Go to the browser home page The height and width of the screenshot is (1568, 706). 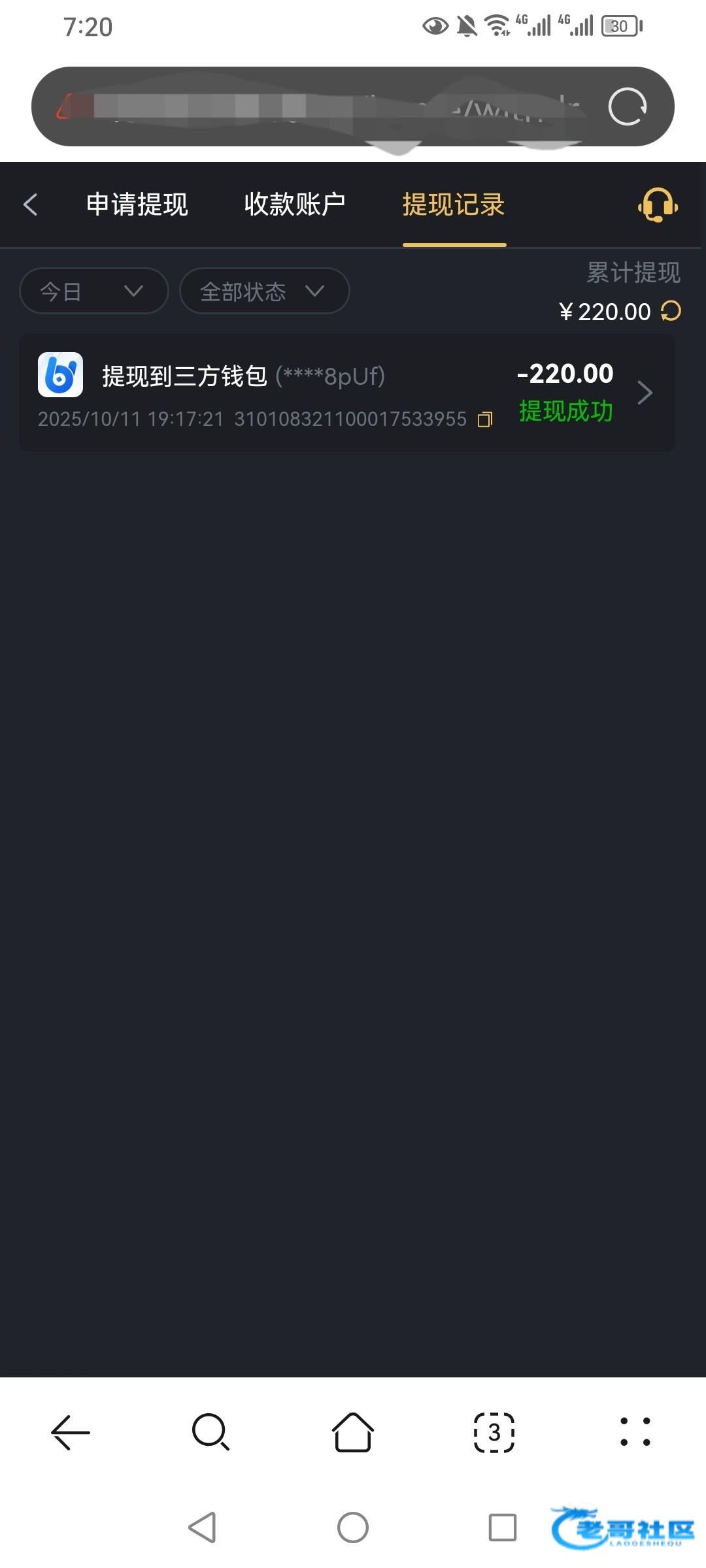tap(353, 1432)
